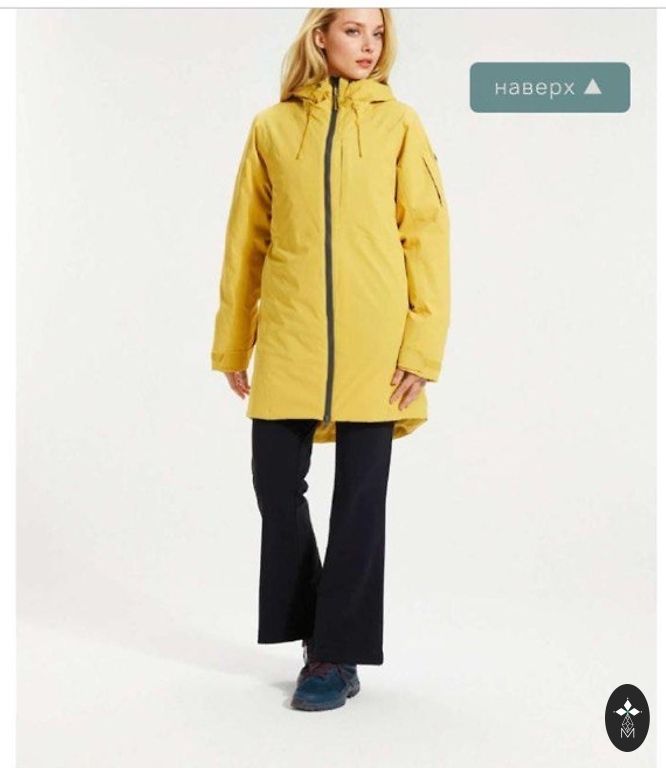666x768 pixels.
Task: Open the yellow jacket product photo
Action: pyautogui.click(x=332, y=300)
